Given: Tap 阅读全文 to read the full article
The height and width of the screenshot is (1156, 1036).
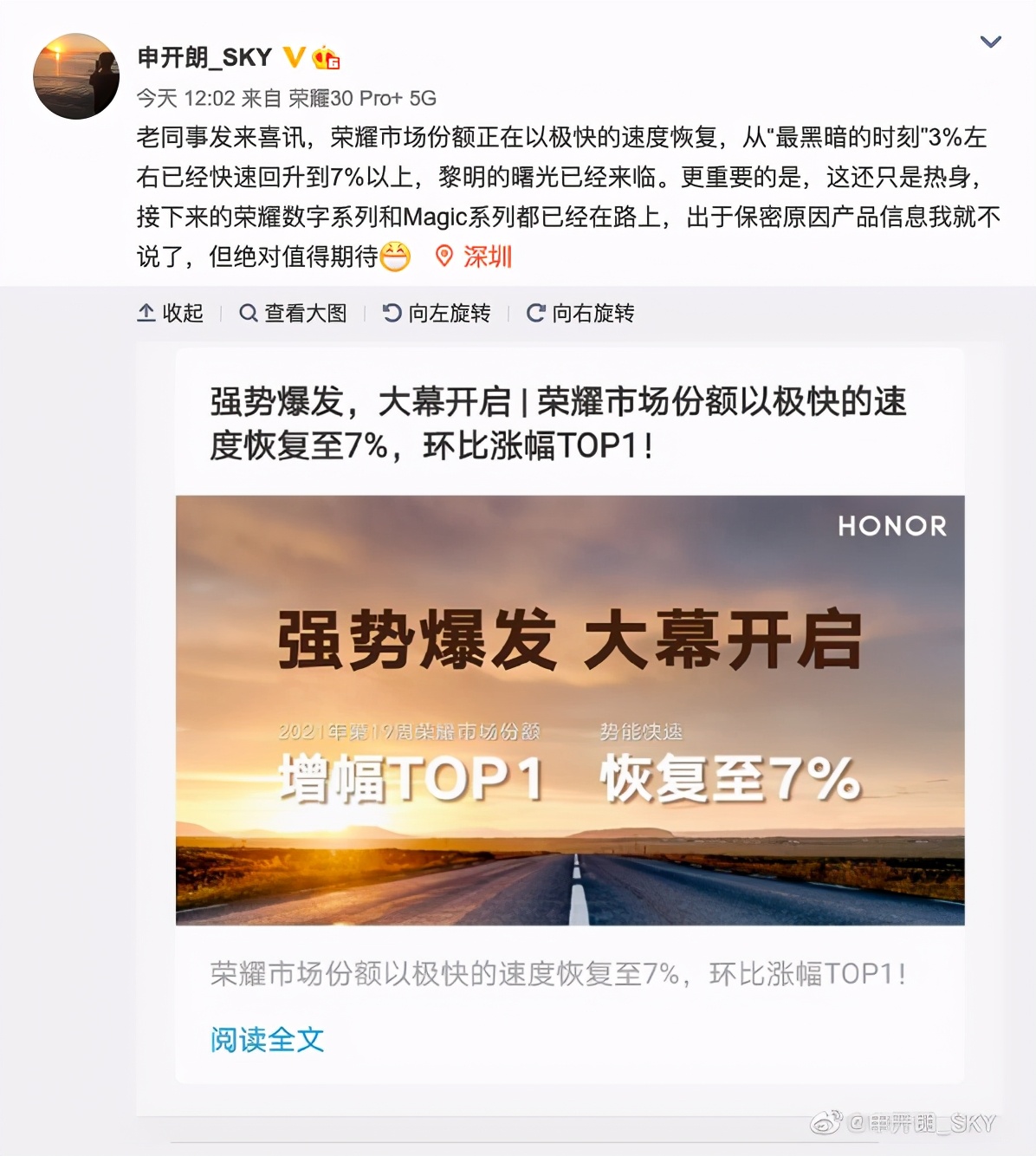Looking at the screenshot, I should coord(267,1039).
